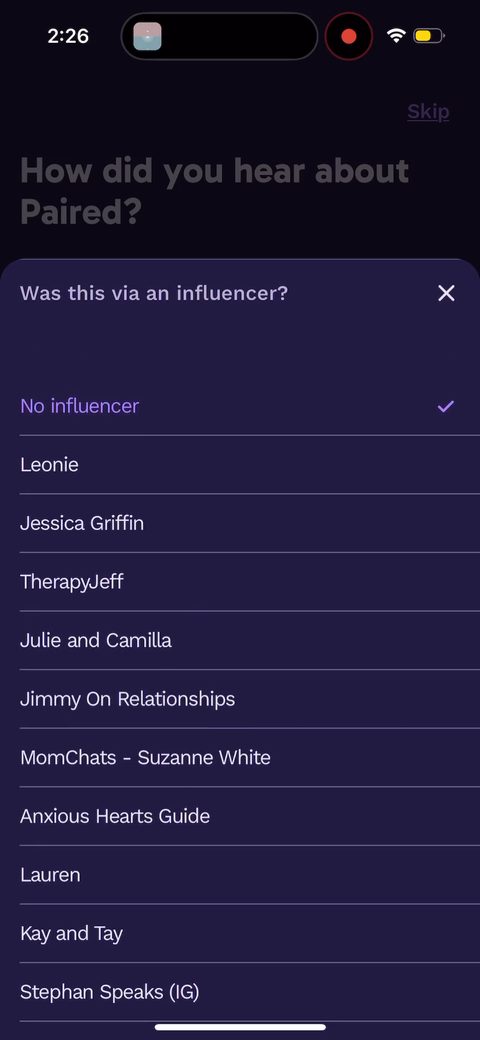Choose MomChats - Suzanne White

pyautogui.click(x=240, y=757)
